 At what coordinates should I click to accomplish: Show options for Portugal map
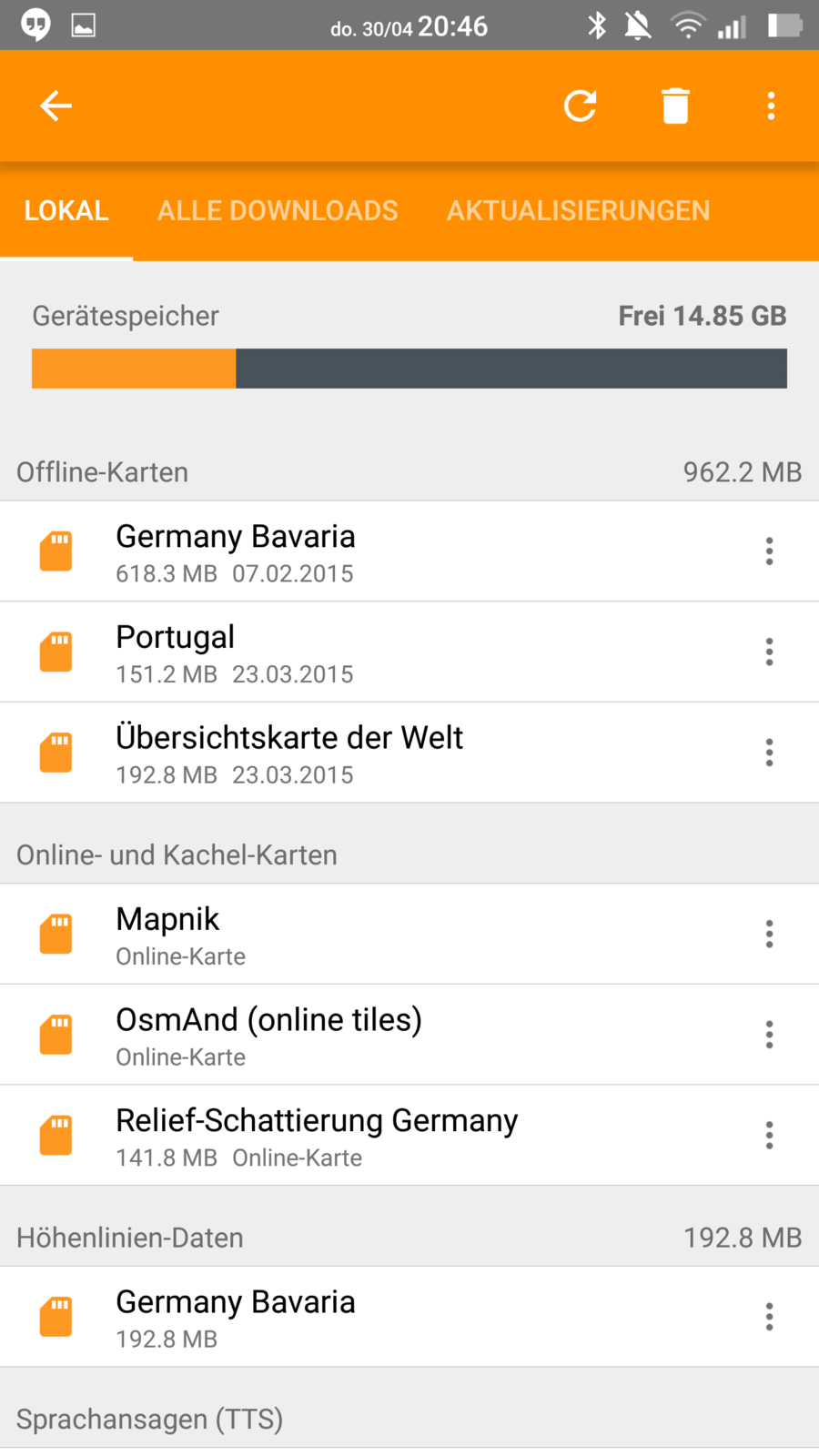pos(770,652)
